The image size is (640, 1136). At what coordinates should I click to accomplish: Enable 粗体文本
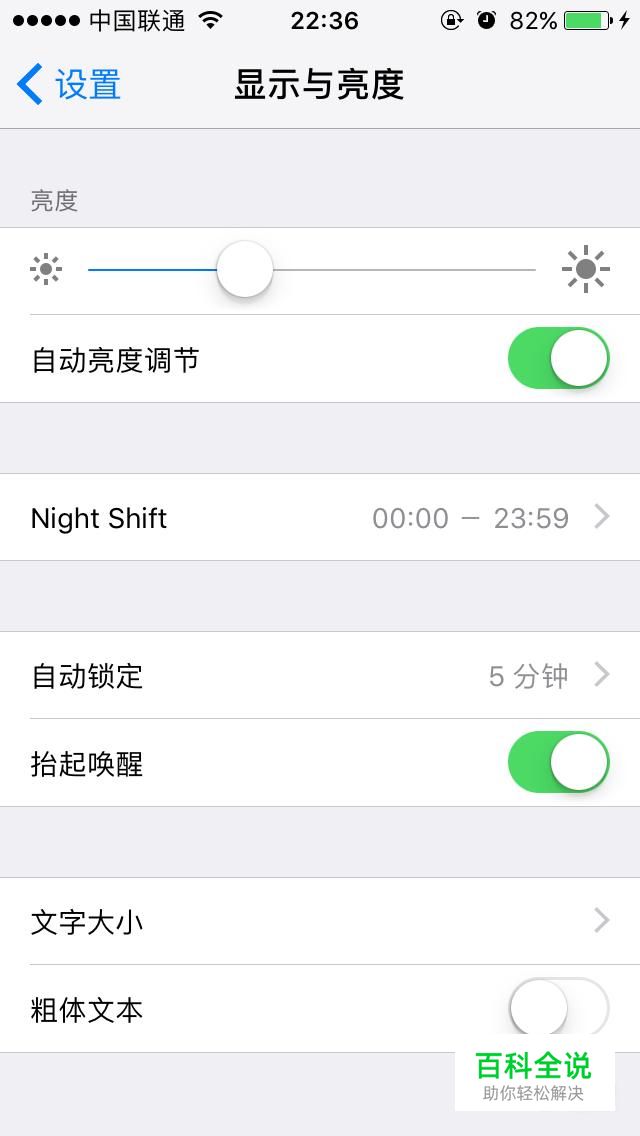pyautogui.click(x=558, y=1008)
